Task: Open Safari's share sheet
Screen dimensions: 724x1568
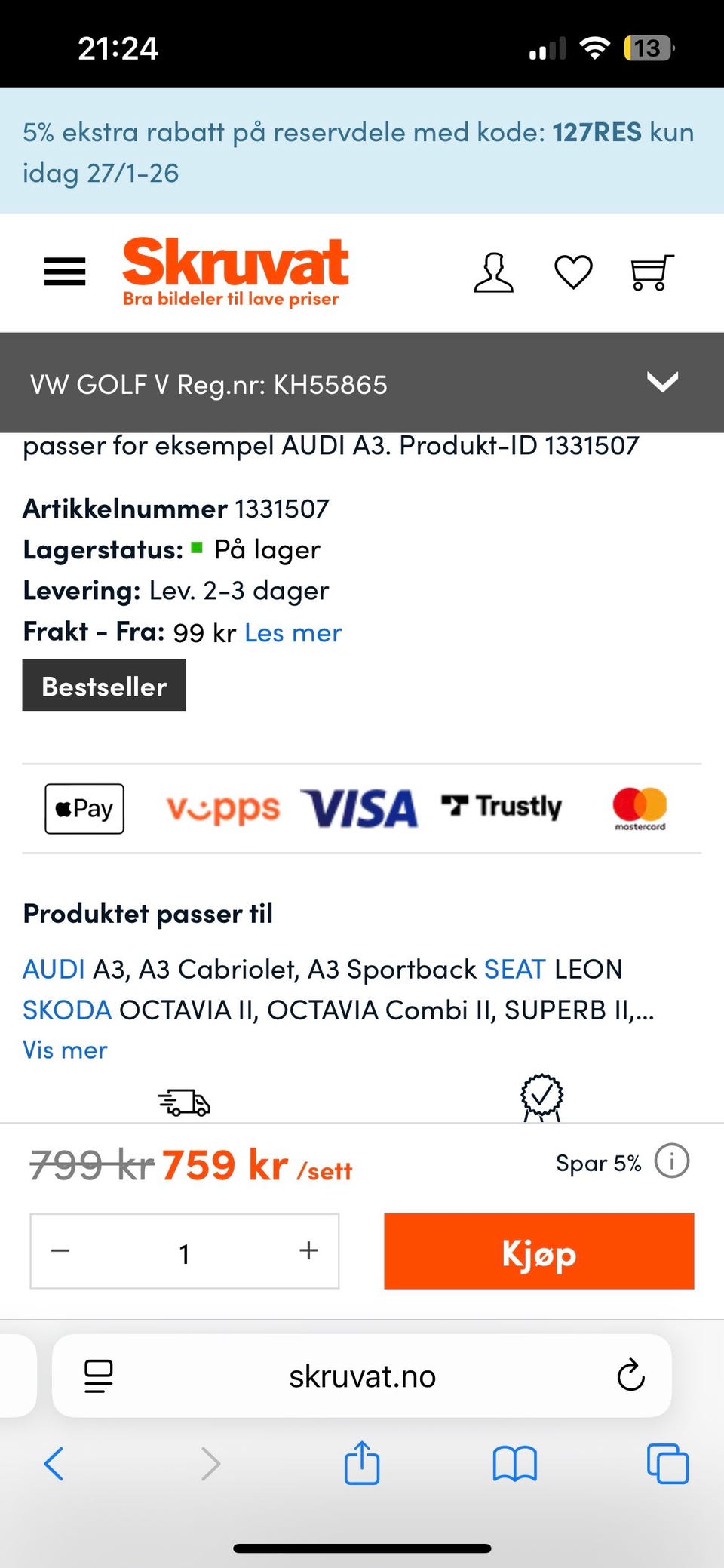Action: click(x=362, y=1464)
